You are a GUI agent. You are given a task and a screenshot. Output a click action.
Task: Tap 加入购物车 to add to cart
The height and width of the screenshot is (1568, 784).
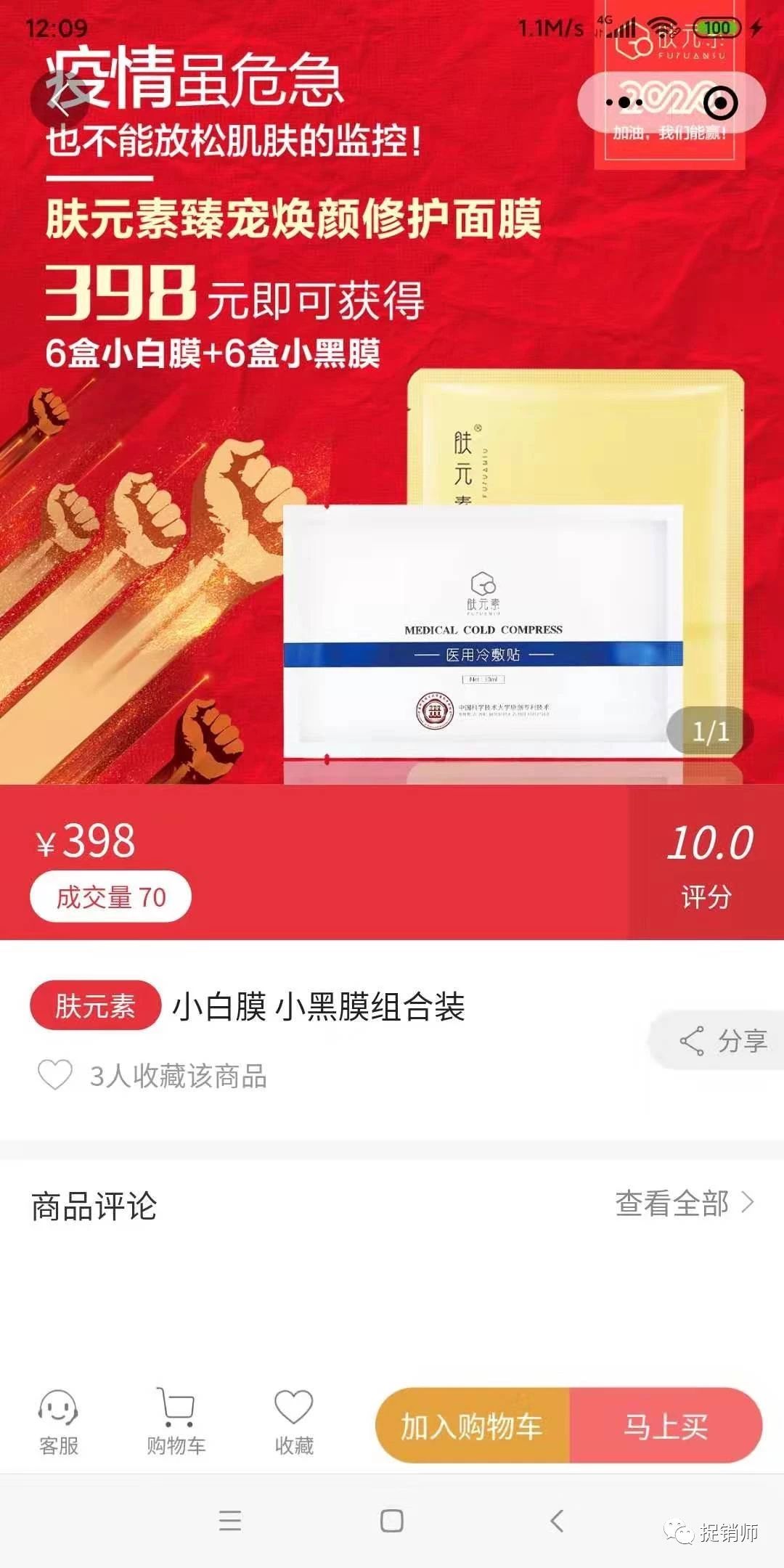coord(473,1427)
